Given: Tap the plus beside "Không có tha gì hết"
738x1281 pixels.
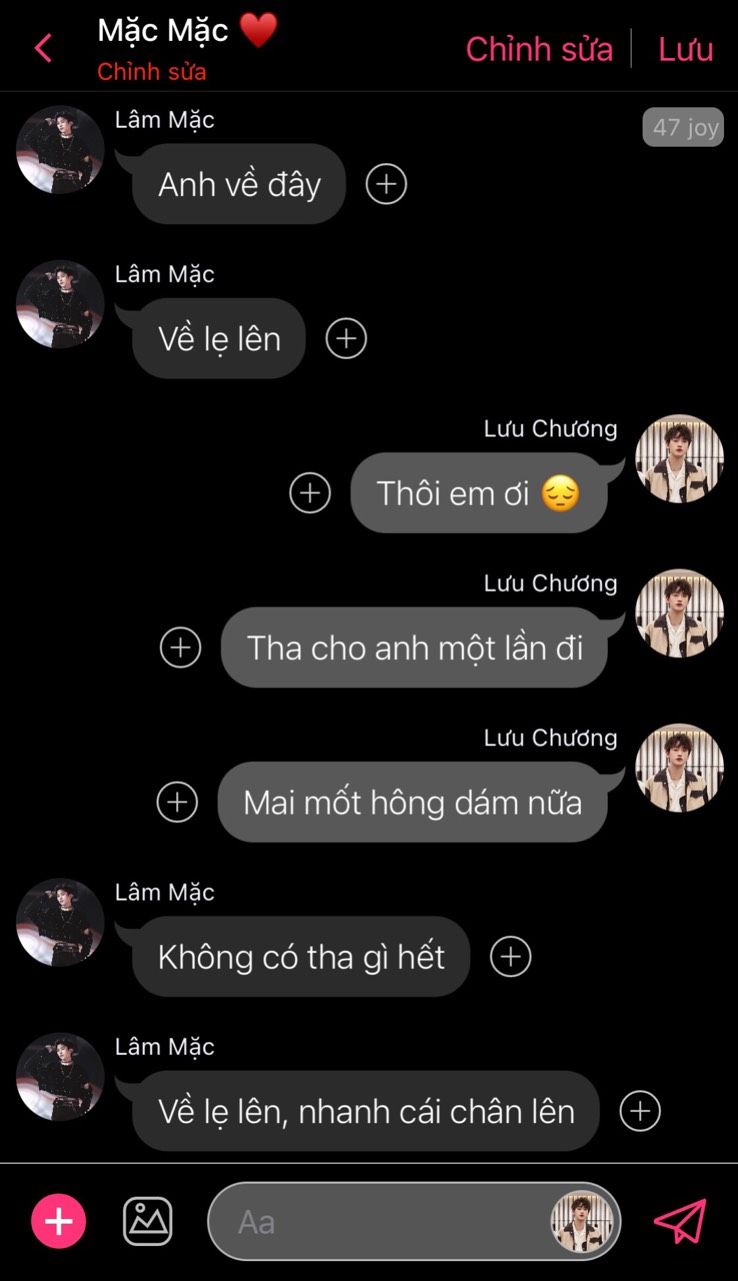Looking at the screenshot, I should 510,957.
